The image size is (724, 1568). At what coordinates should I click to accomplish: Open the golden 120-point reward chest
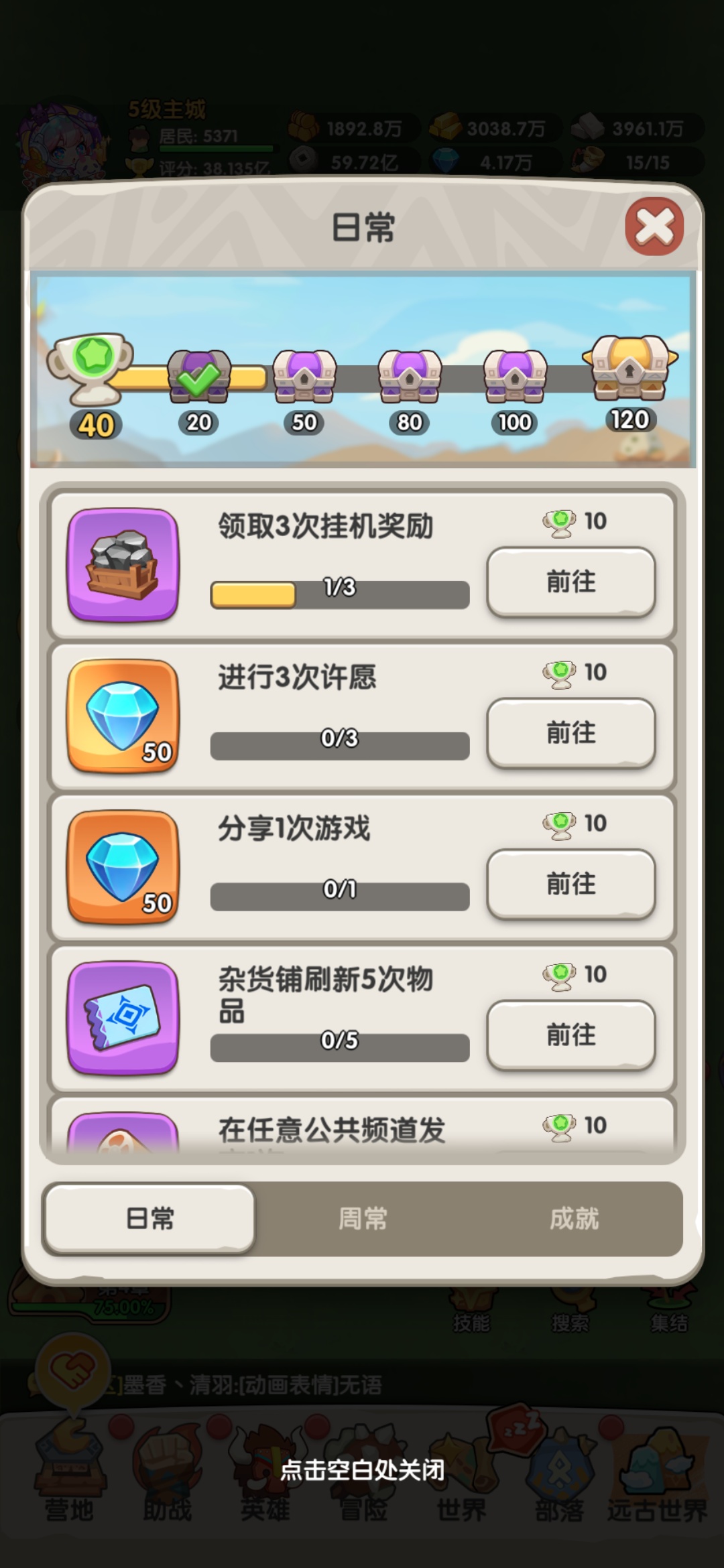pyautogui.click(x=629, y=367)
